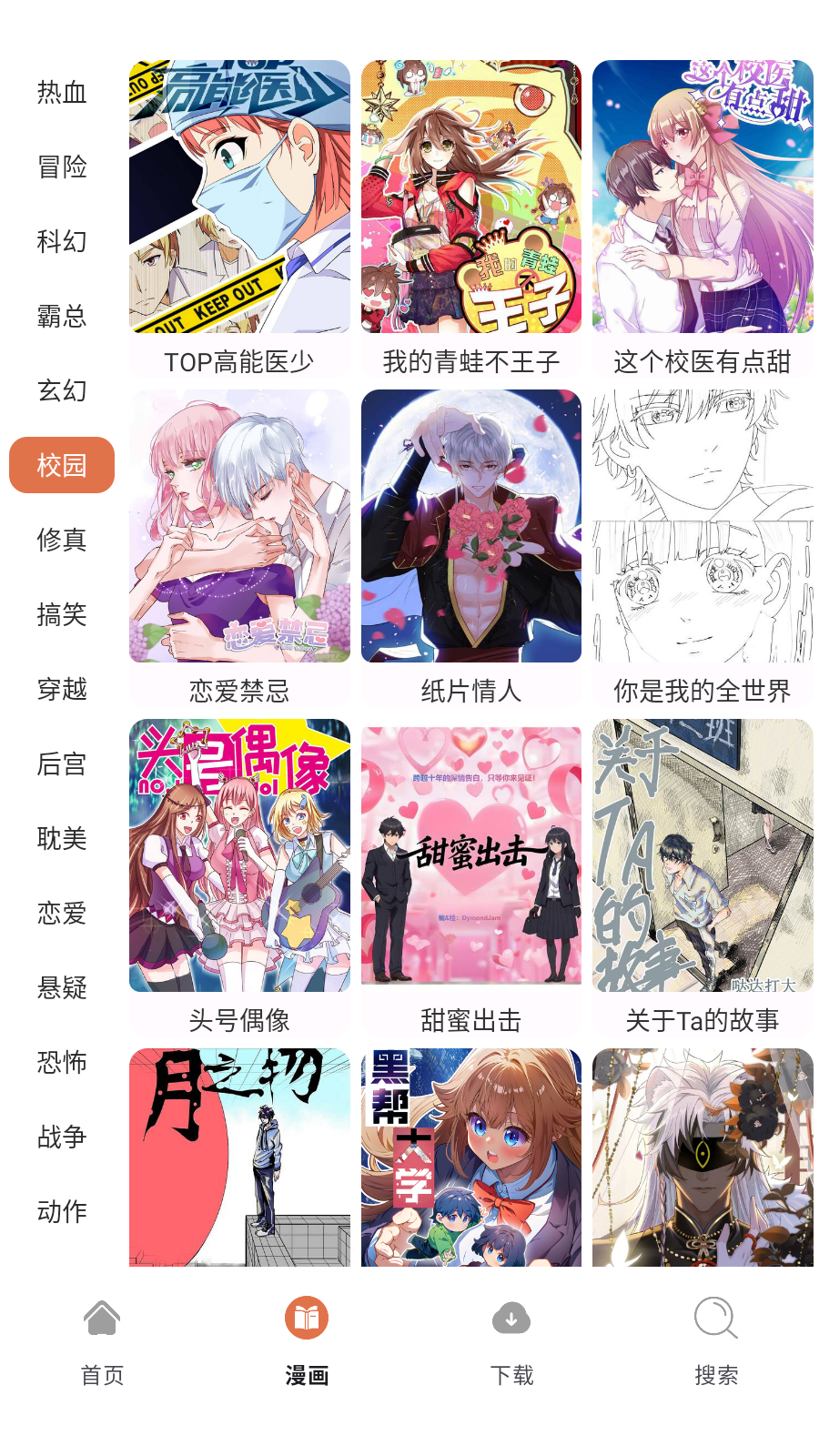Image resolution: width=819 pixels, height=1456 pixels.
Task: Select the 恋爱 category
Action: [62, 913]
